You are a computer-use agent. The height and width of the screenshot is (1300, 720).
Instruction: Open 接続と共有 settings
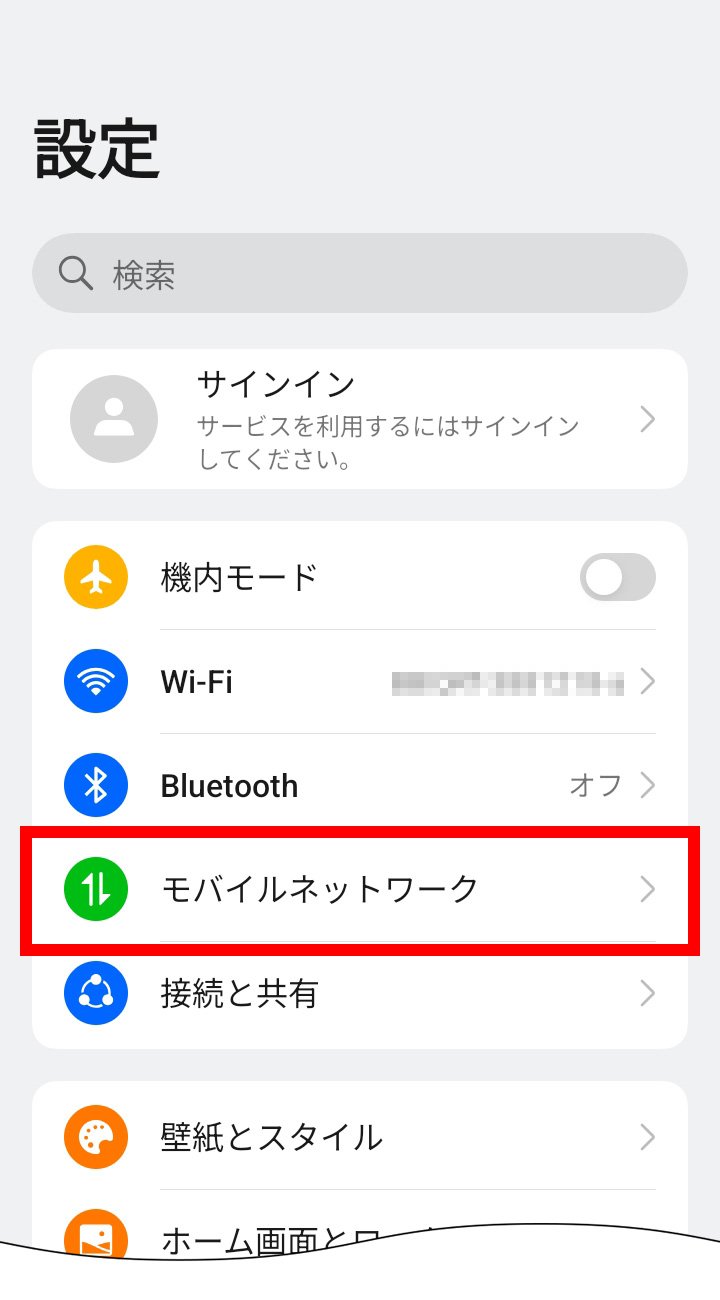pyautogui.click(x=360, y=993)
